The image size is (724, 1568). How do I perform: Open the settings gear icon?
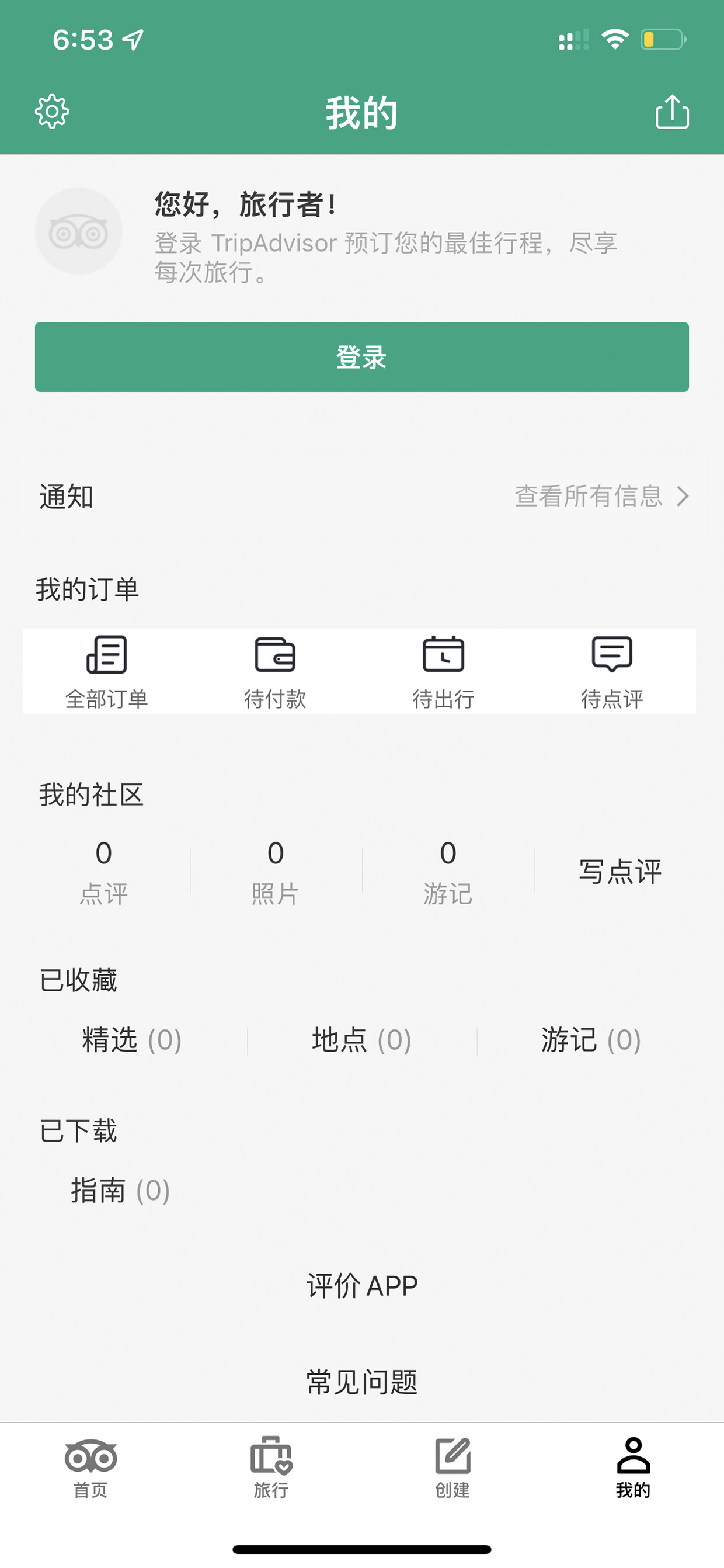(x=52, y=112)
